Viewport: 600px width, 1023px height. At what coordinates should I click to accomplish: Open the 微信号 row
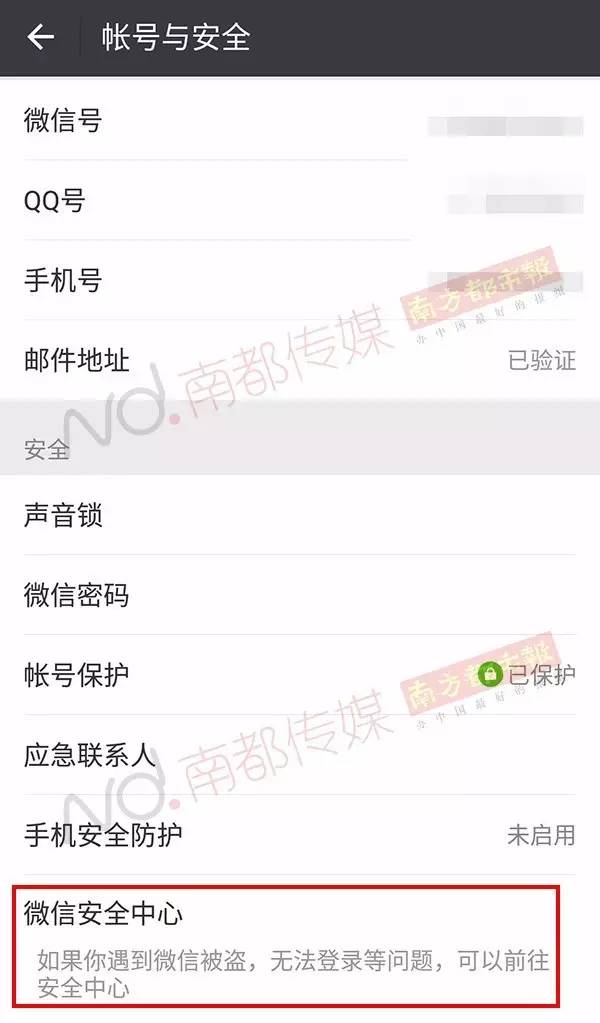coord(300,120)
